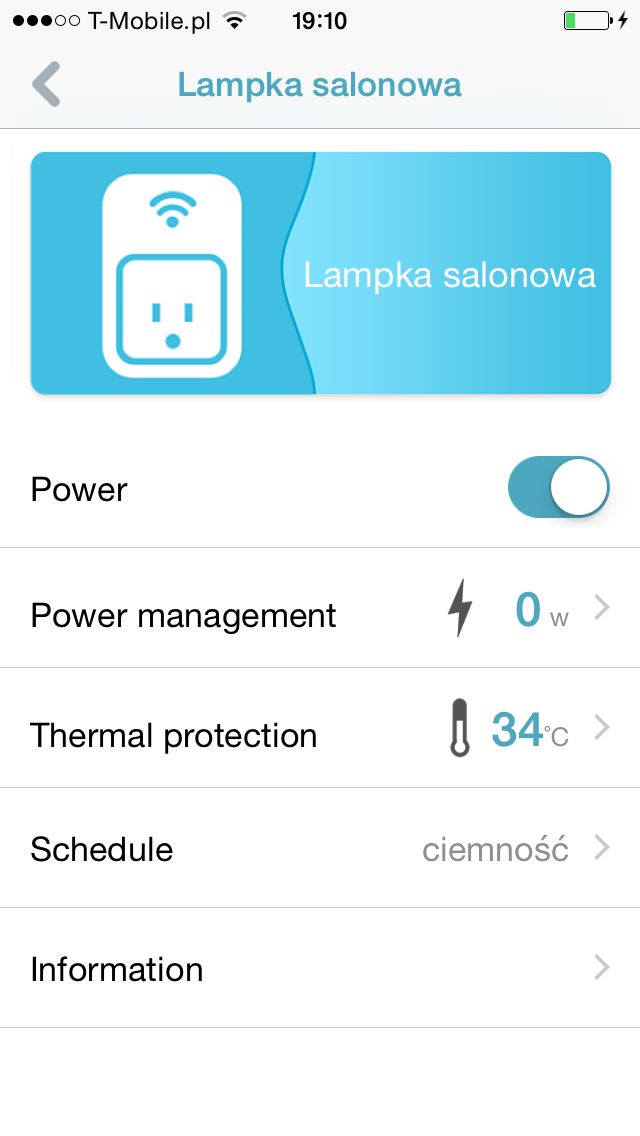Screen dimensions: 640x1136
Task: Go back using the top-left arrow
Action: pos(46,84)
